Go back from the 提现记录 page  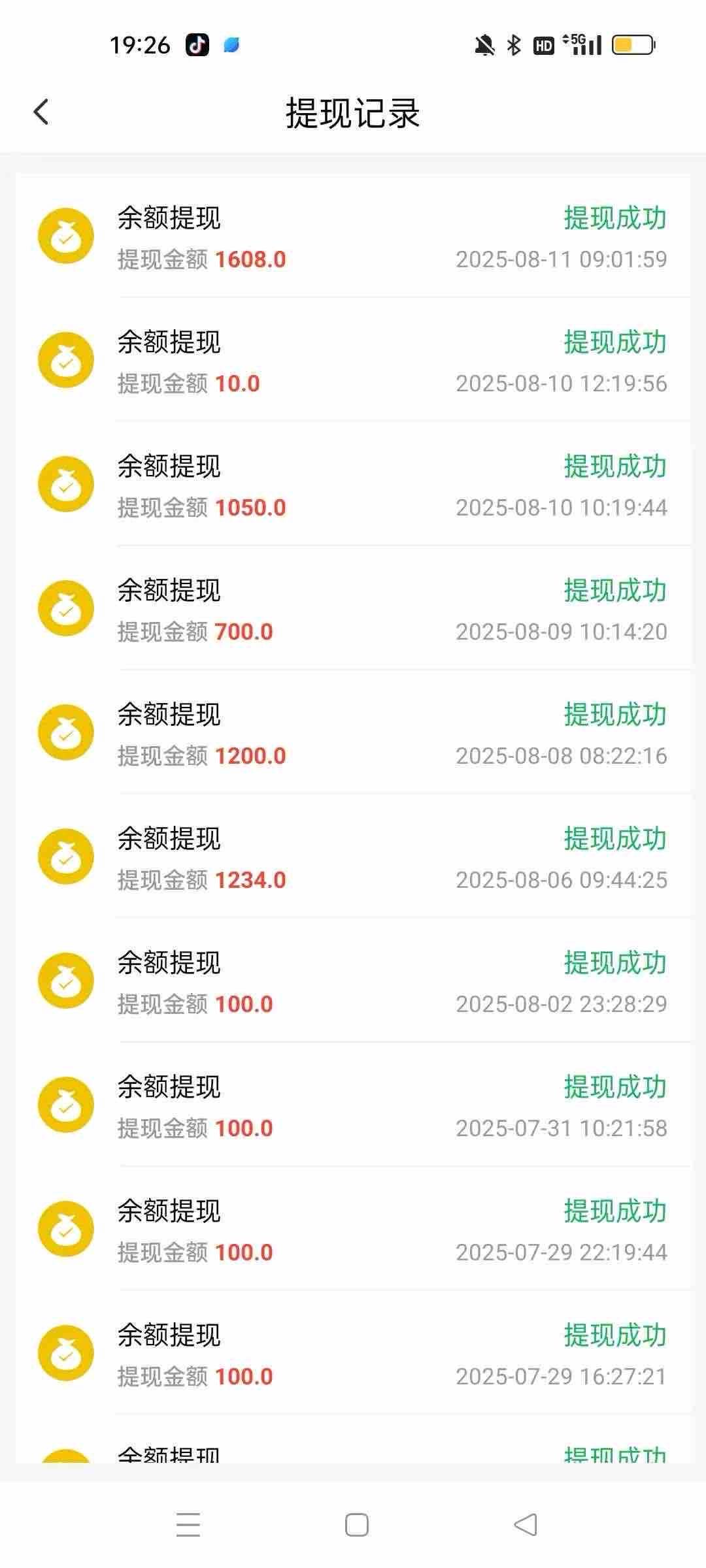[x=41, y=112]
